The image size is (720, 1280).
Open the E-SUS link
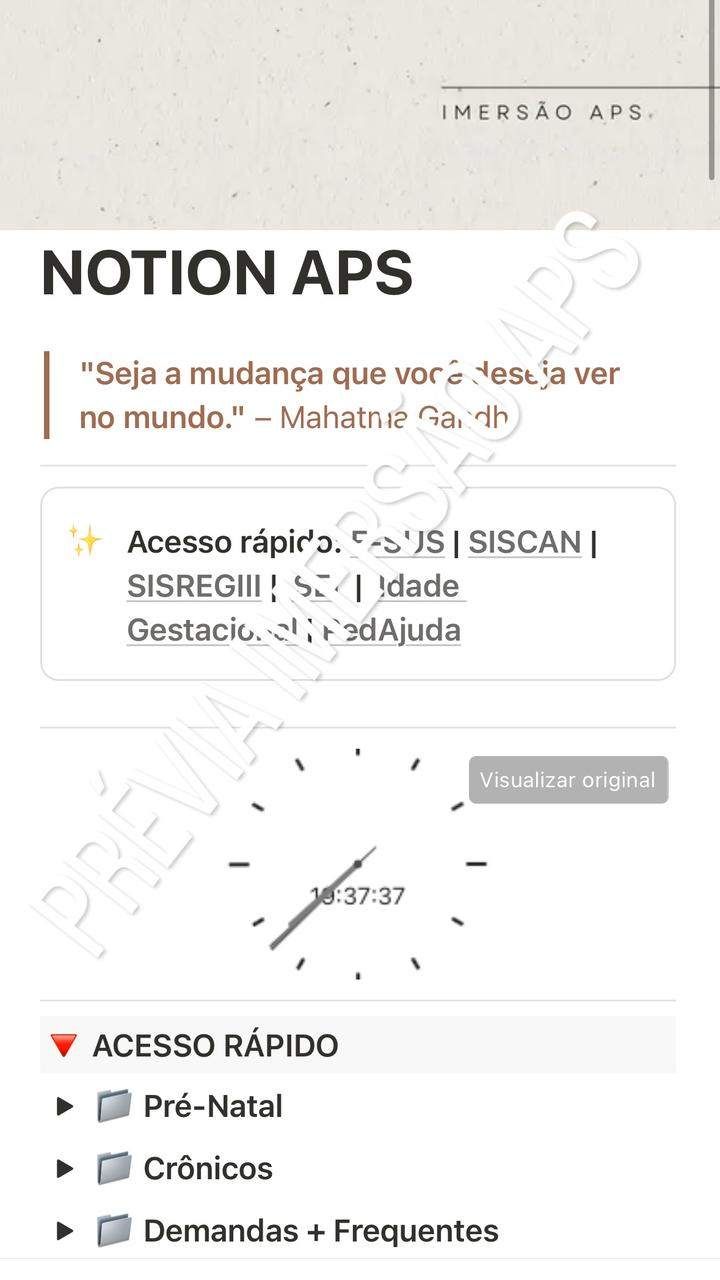pos(397,542)
